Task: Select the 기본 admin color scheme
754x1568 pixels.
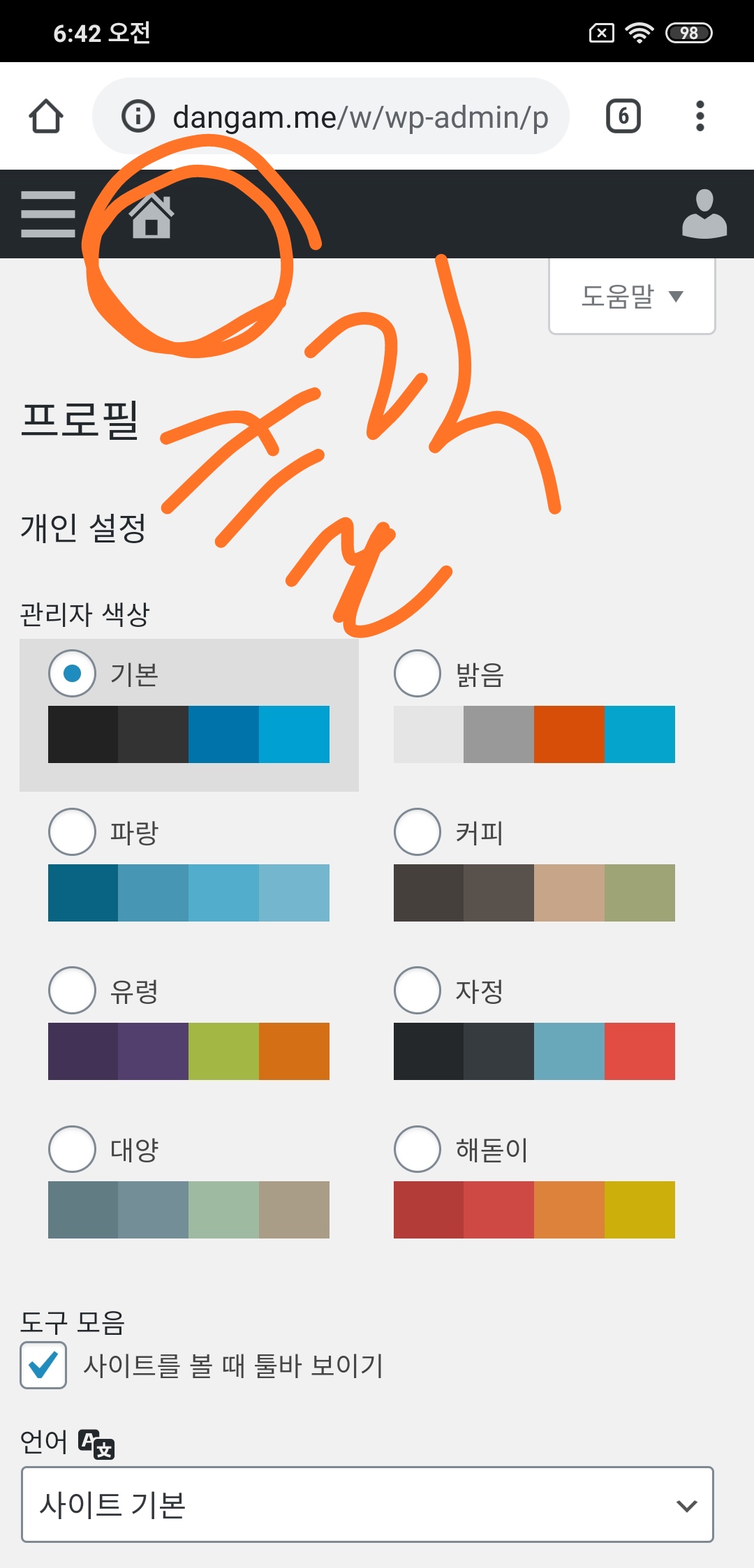Action: pyautogui.click(x=72, y=674)
